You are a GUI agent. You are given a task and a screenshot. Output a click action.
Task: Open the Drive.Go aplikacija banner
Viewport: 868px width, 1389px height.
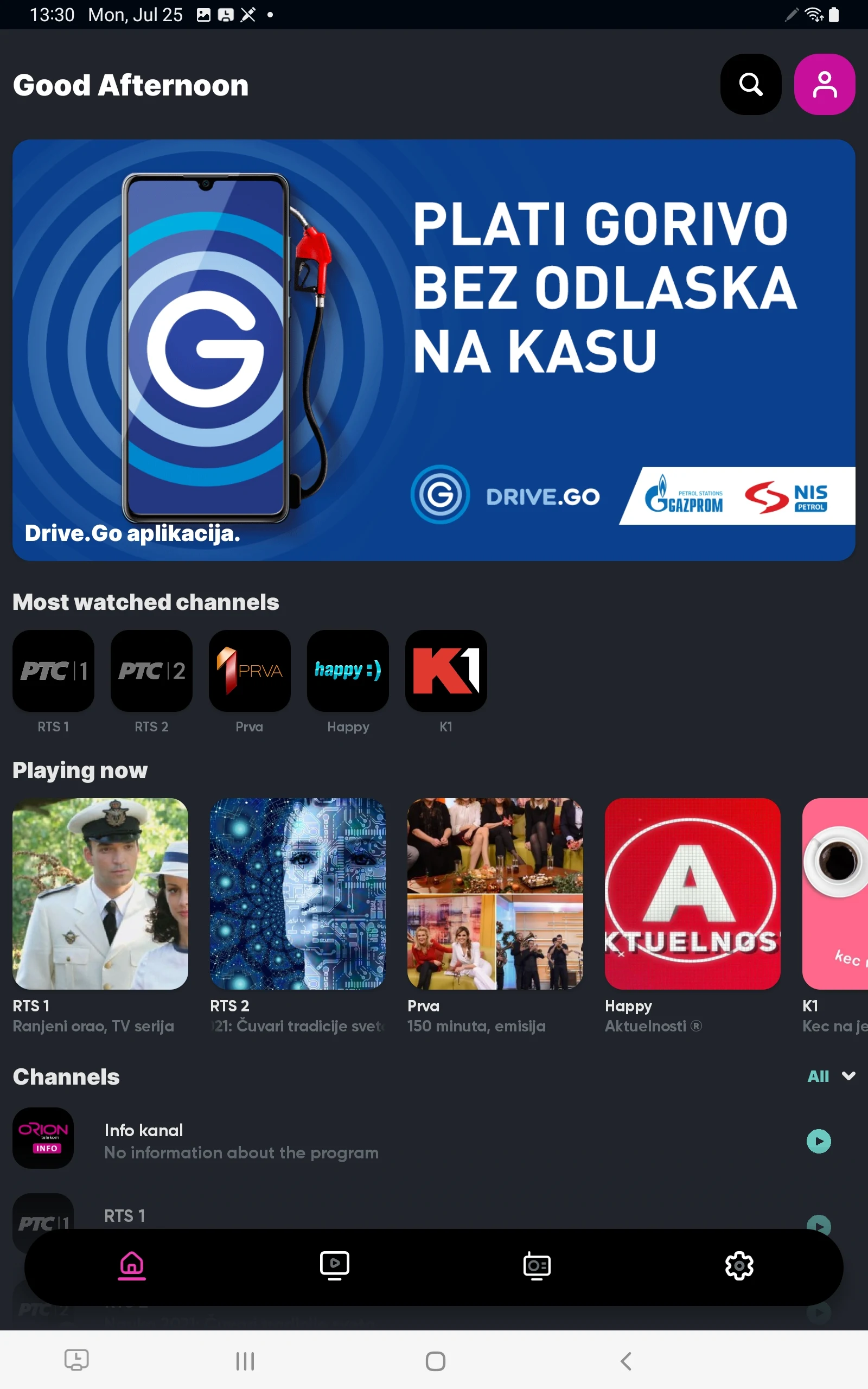point(433,349)
